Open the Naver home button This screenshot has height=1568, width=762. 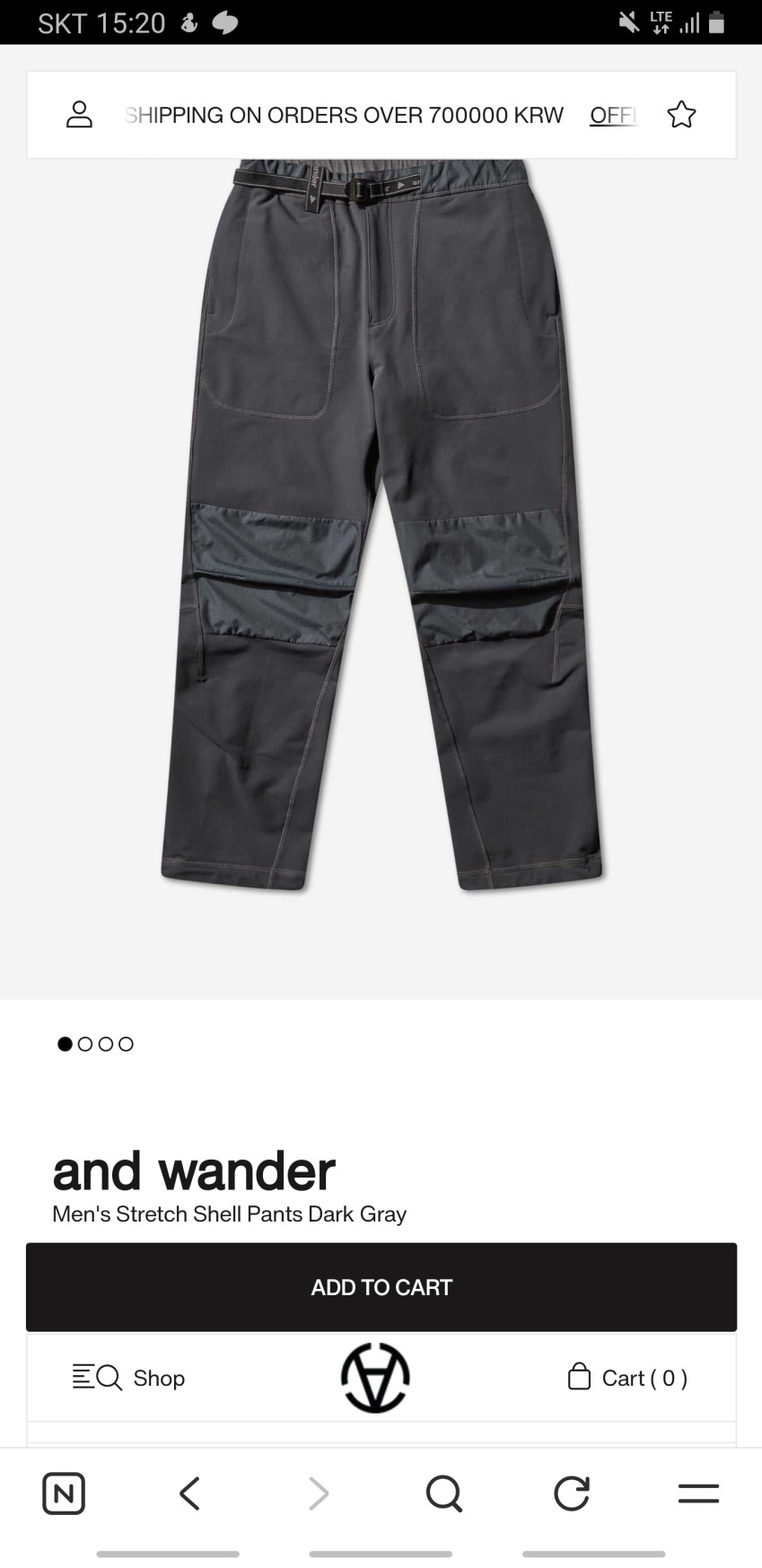(64, 1494)
